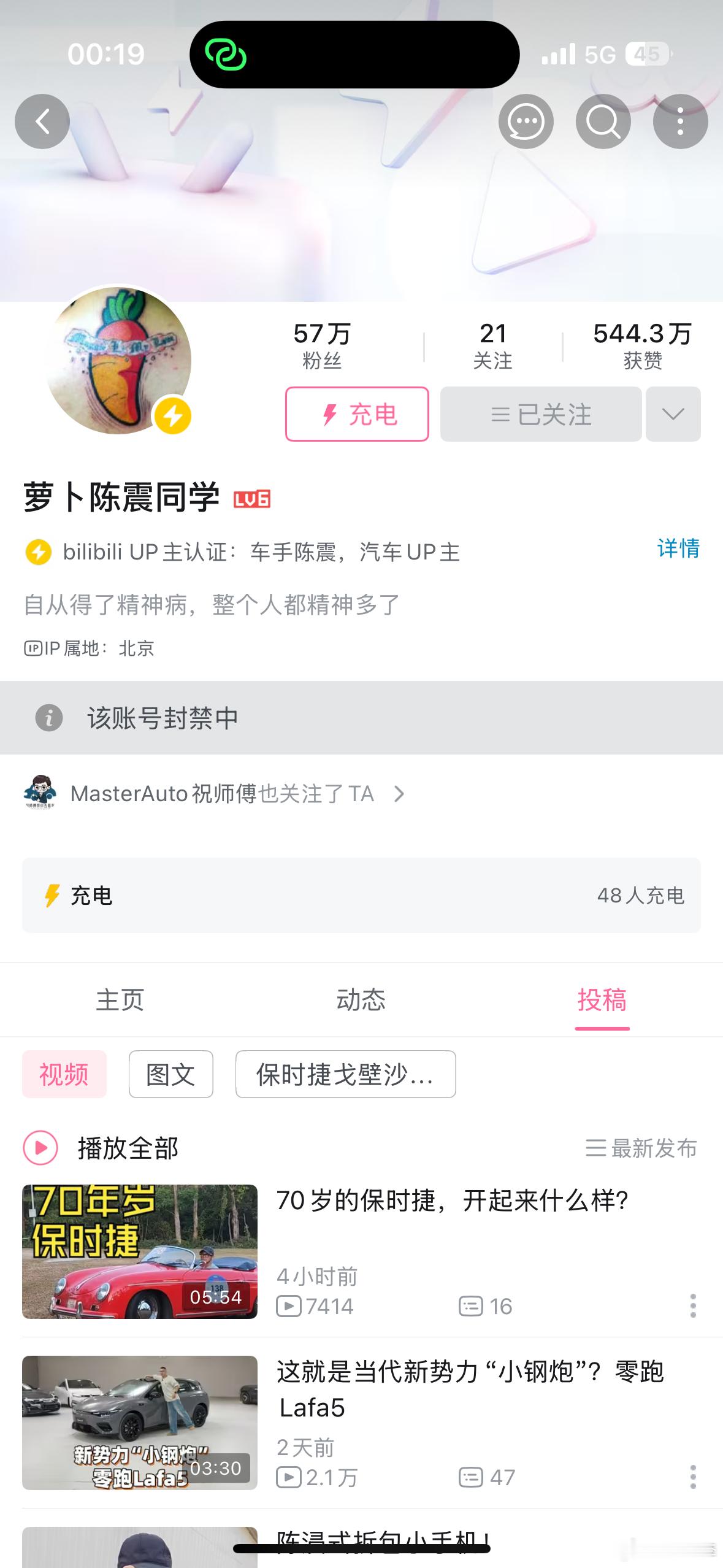Switch to the 主页 tab
This screenshot has height=1568, width=723.
point(119,999)
